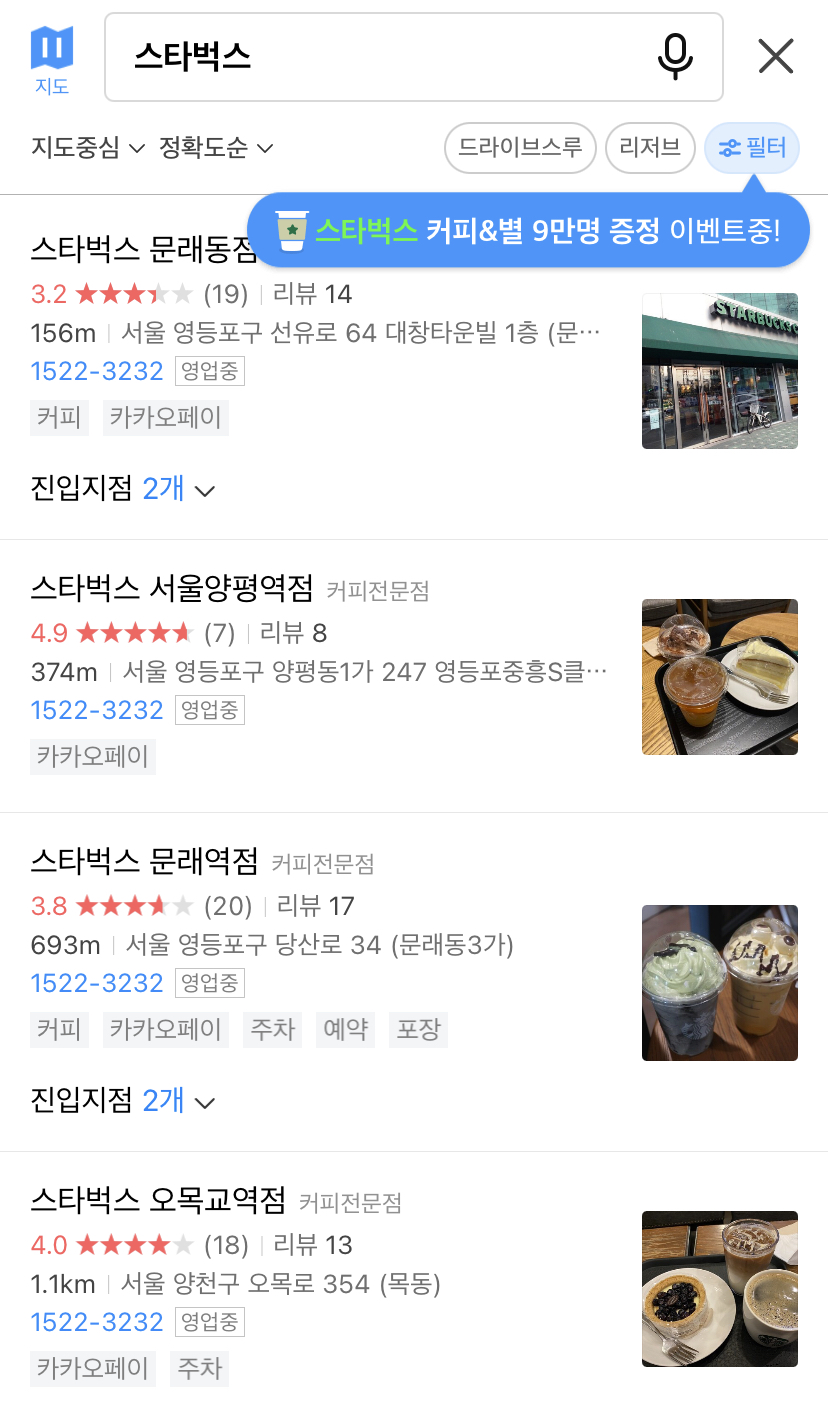The height and width of the screenshot is (1419, 828).
Task: View the 서울양평역점 photo thumbnail
Action: (x=719, y=677)
